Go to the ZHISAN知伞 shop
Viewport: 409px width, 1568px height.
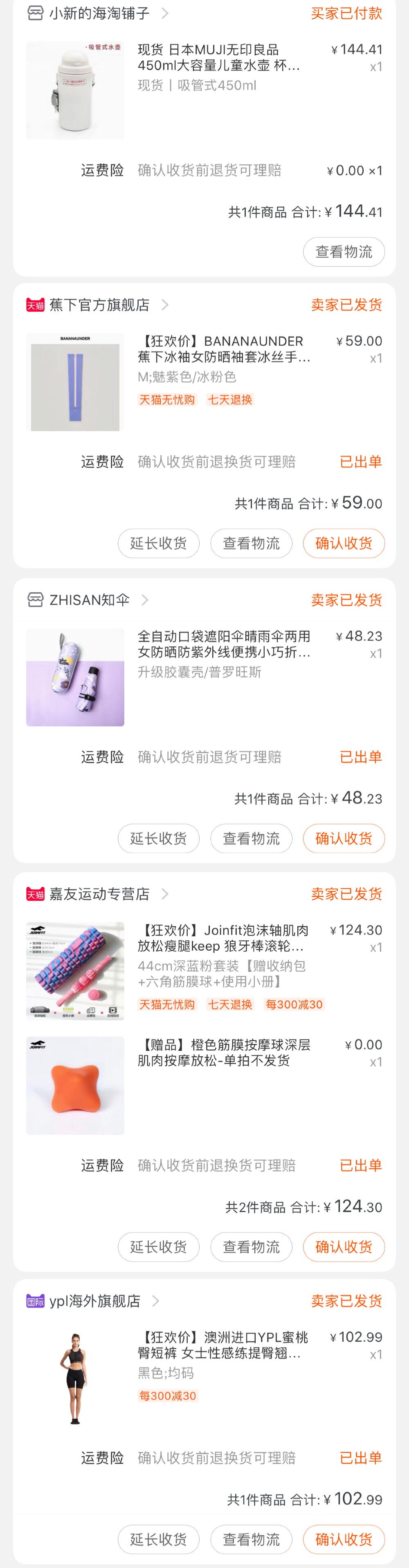(90, 600)
